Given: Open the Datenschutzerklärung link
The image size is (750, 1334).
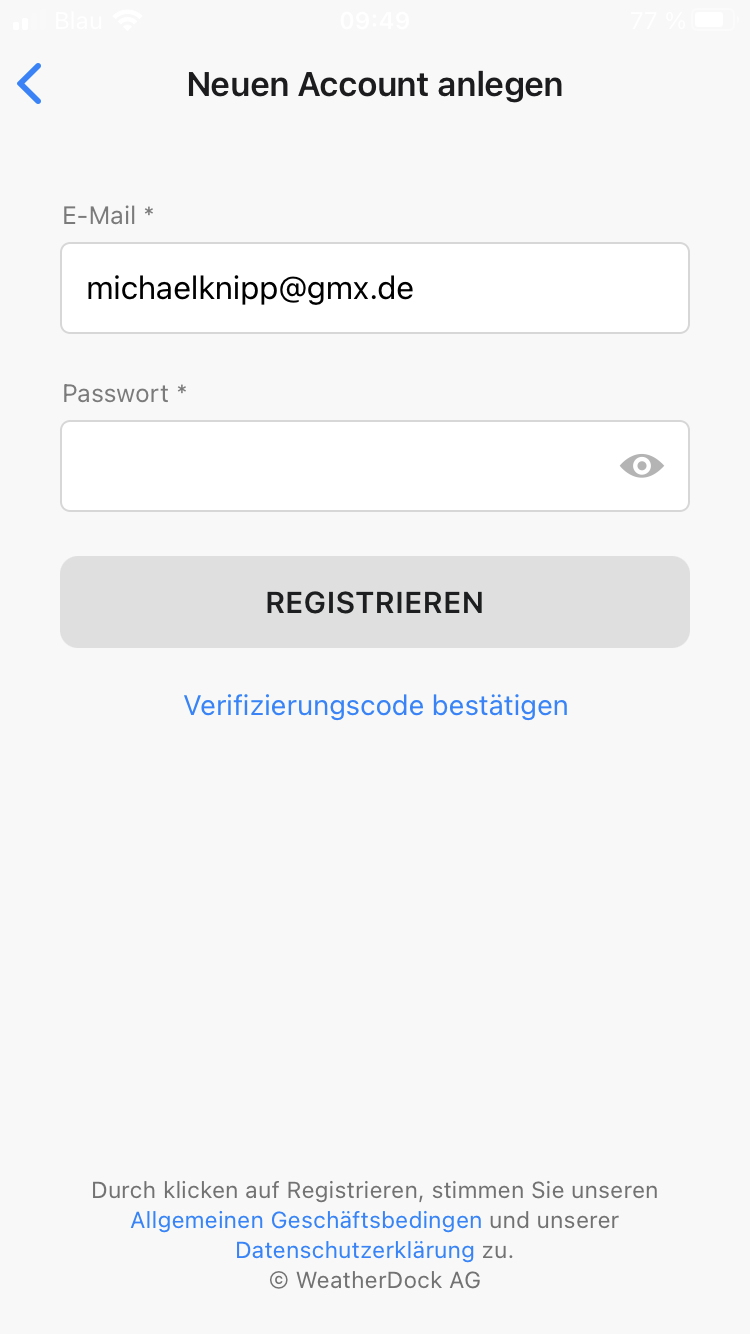Looking at the screenshot, I should [355, 1250].
